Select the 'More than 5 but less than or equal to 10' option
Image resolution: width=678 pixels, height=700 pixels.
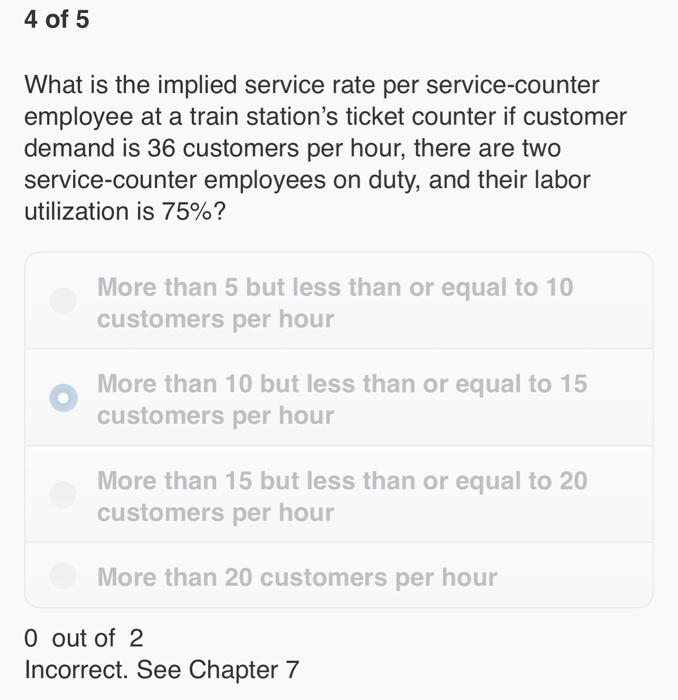pyautogui.click(x=63, y=301)
